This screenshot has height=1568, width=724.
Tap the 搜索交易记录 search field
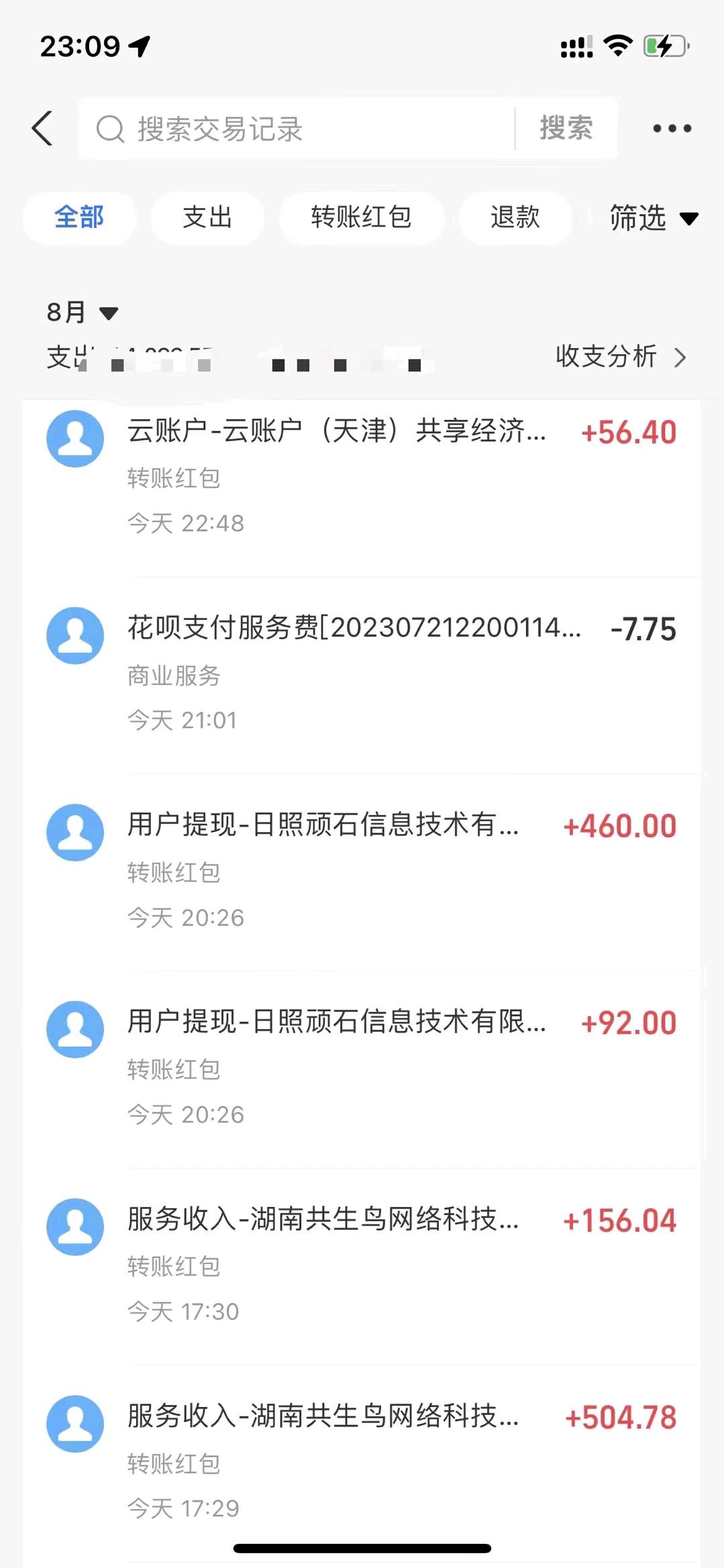click(296, 128)
